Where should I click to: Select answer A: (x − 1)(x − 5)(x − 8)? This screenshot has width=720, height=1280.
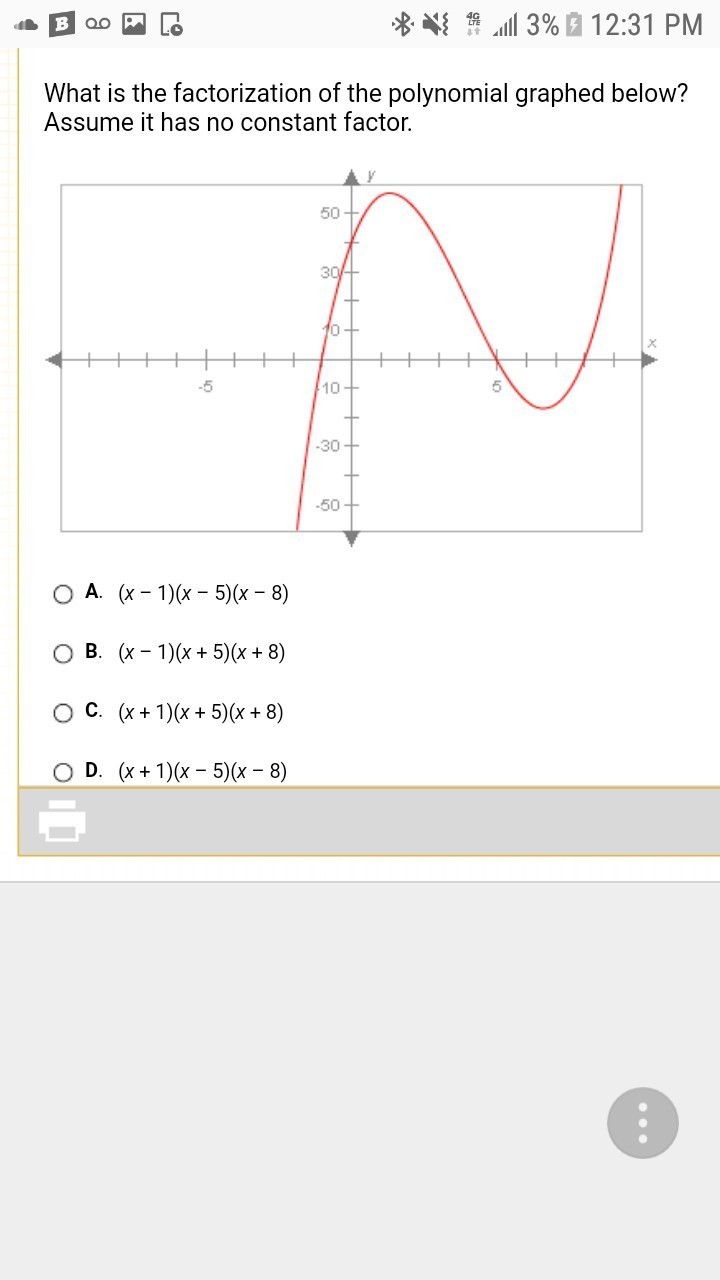tap(63, 594)
